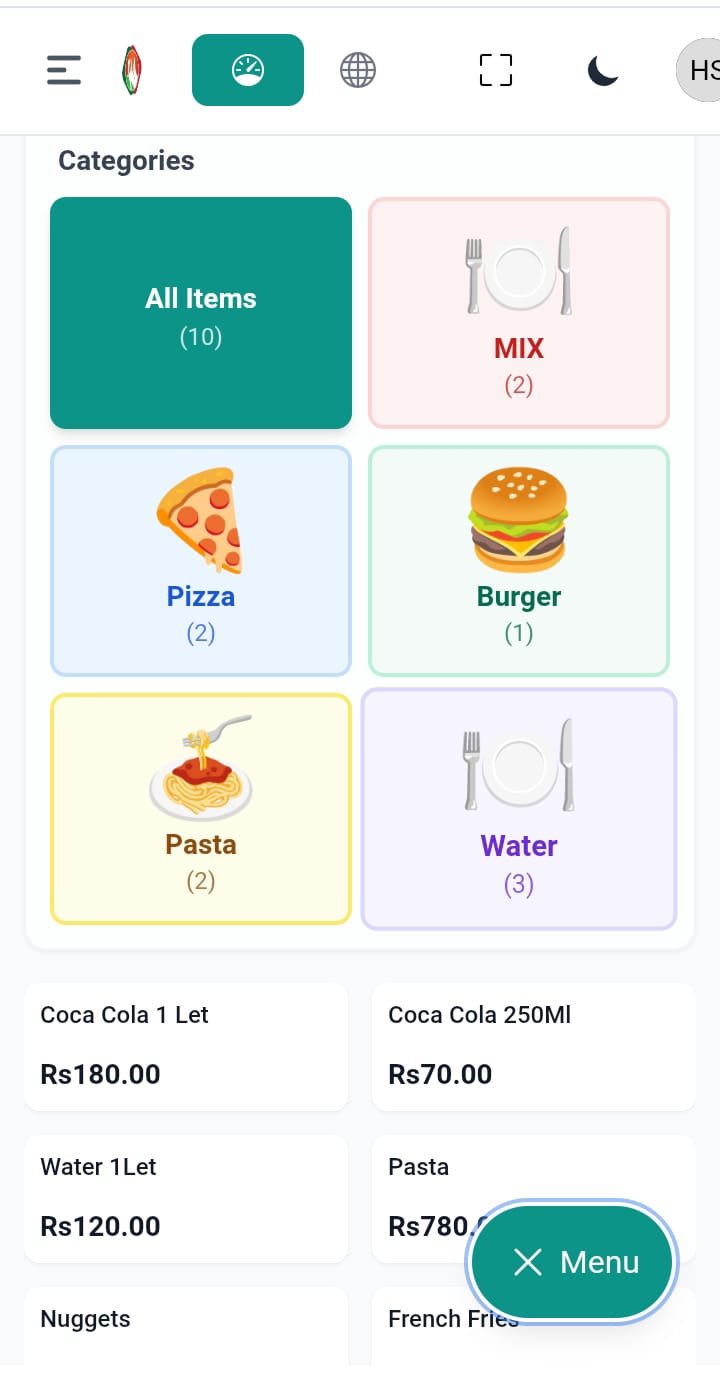Viewport: 720px width, 1381px height.
Task: Enter fullscreen mode
Action: tap(496, 70)
